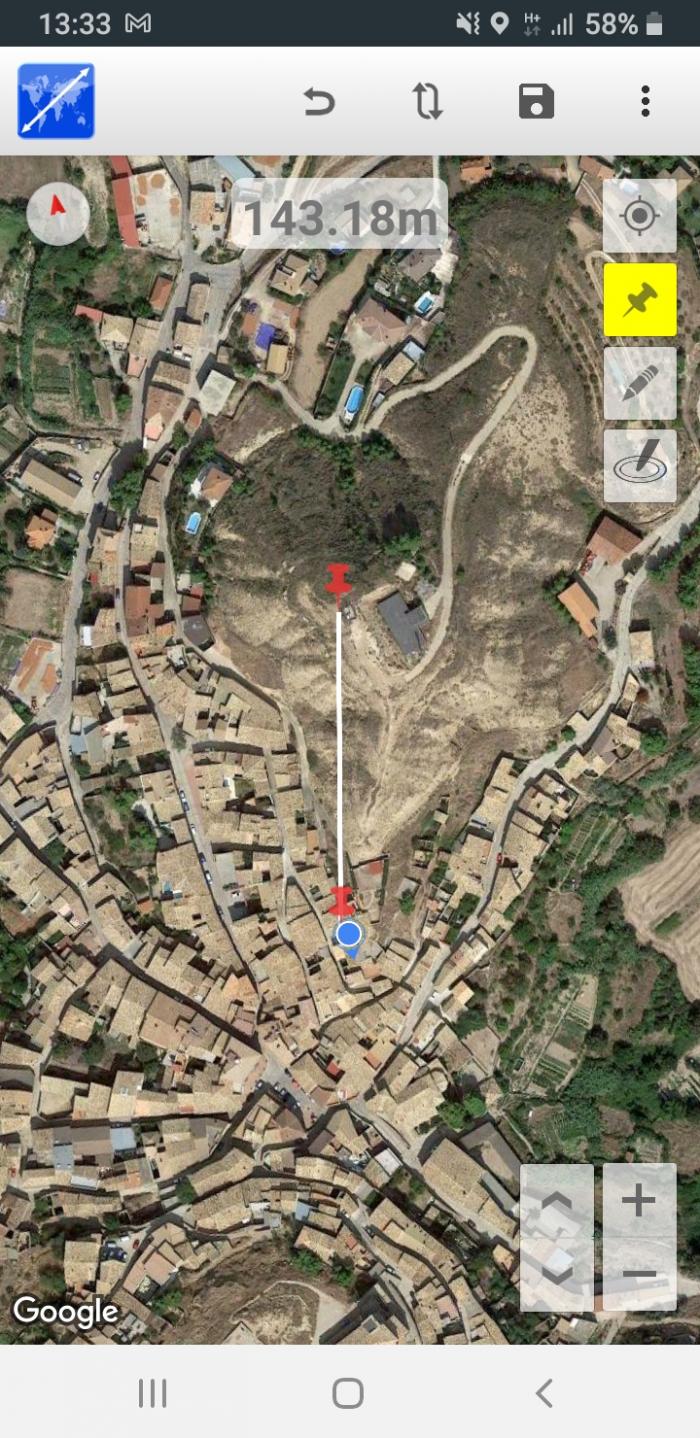Open the recent apps view

(x=152, y=1393)
